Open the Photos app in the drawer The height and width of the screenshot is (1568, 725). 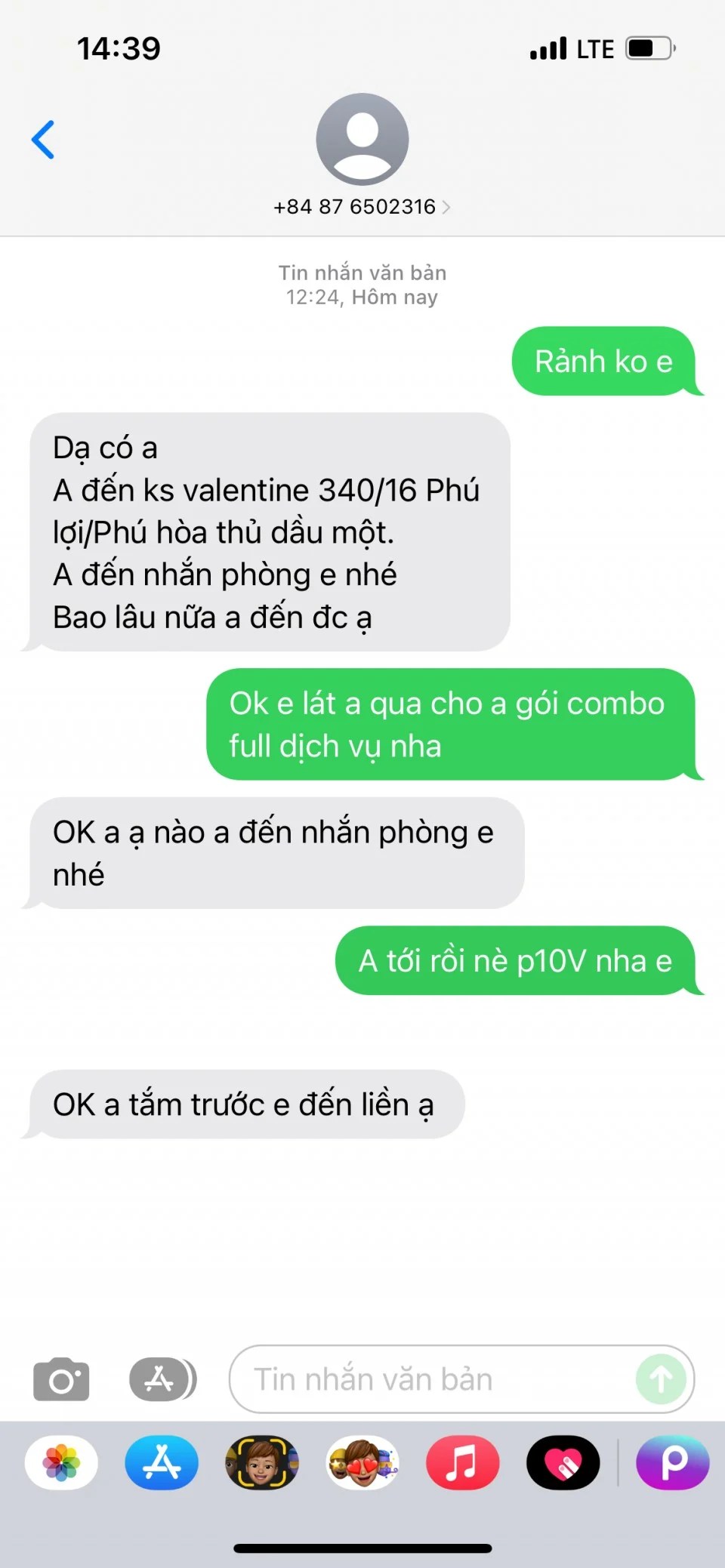[61, 1462]
